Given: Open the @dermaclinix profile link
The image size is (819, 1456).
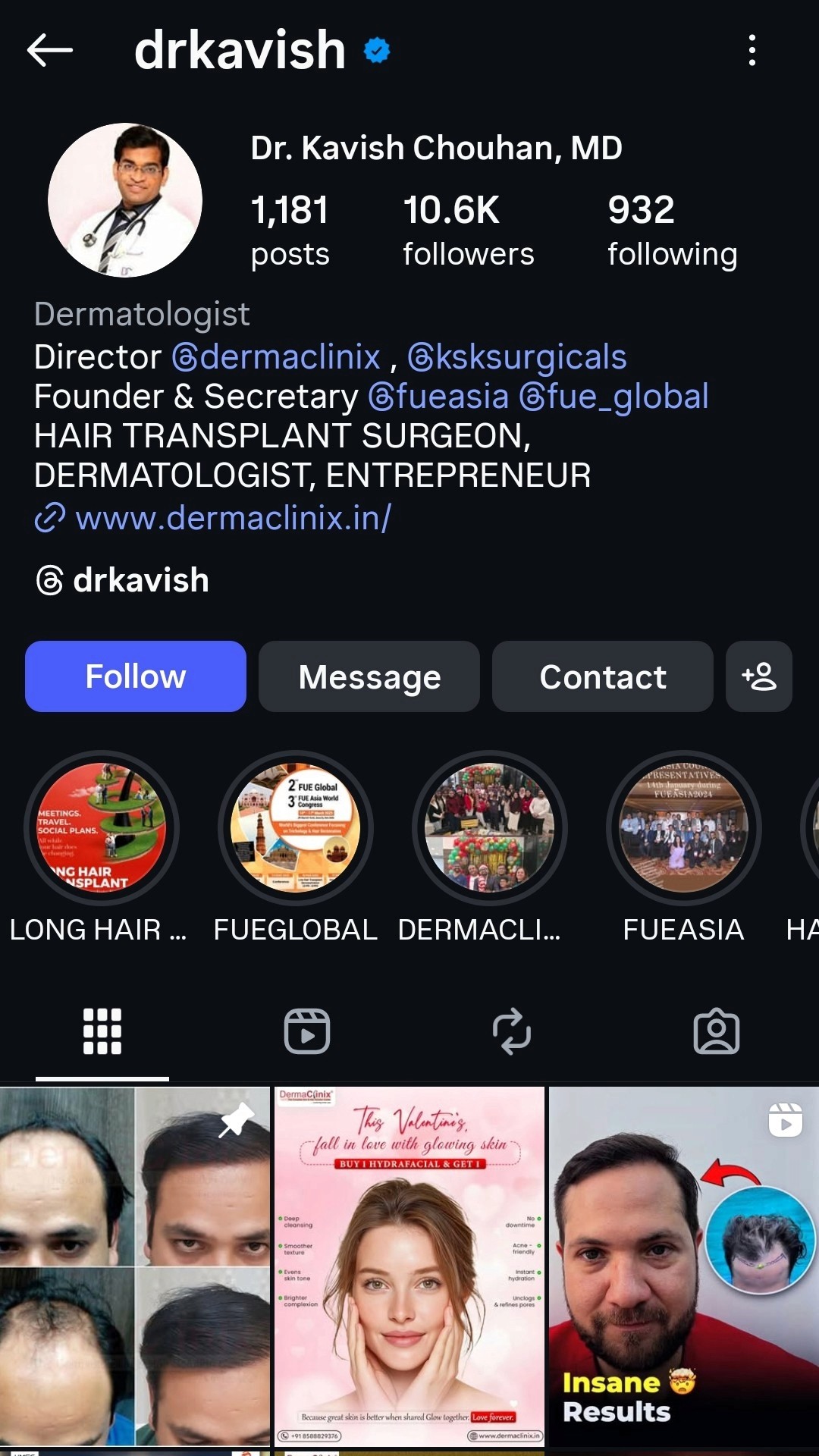Looking at the screenshot, I should (x=276, y=357).
